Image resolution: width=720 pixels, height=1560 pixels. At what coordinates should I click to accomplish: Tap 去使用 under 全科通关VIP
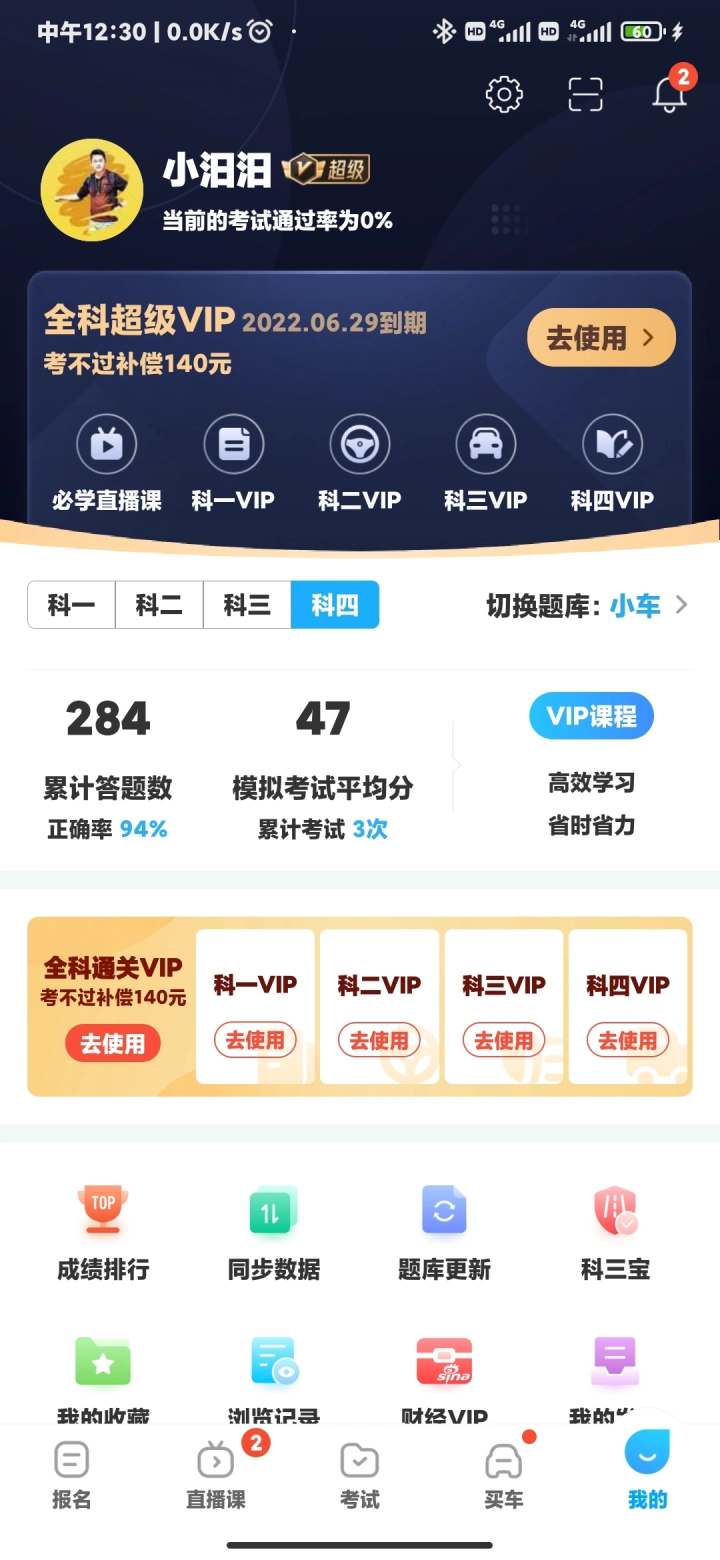pyautogui.click(x=113, y=1043)
